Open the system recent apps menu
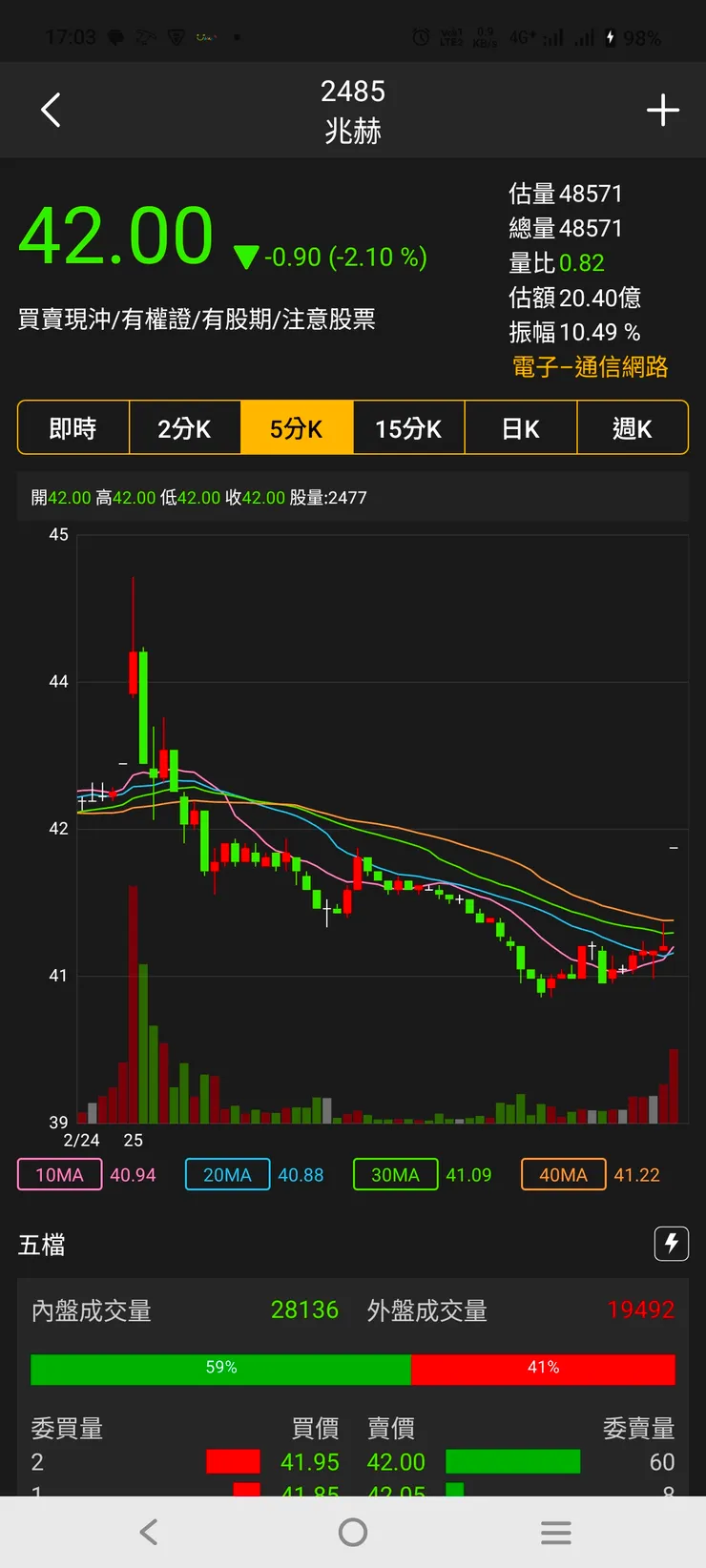This screenshot has height=1568, width=706. point(556,1533)
